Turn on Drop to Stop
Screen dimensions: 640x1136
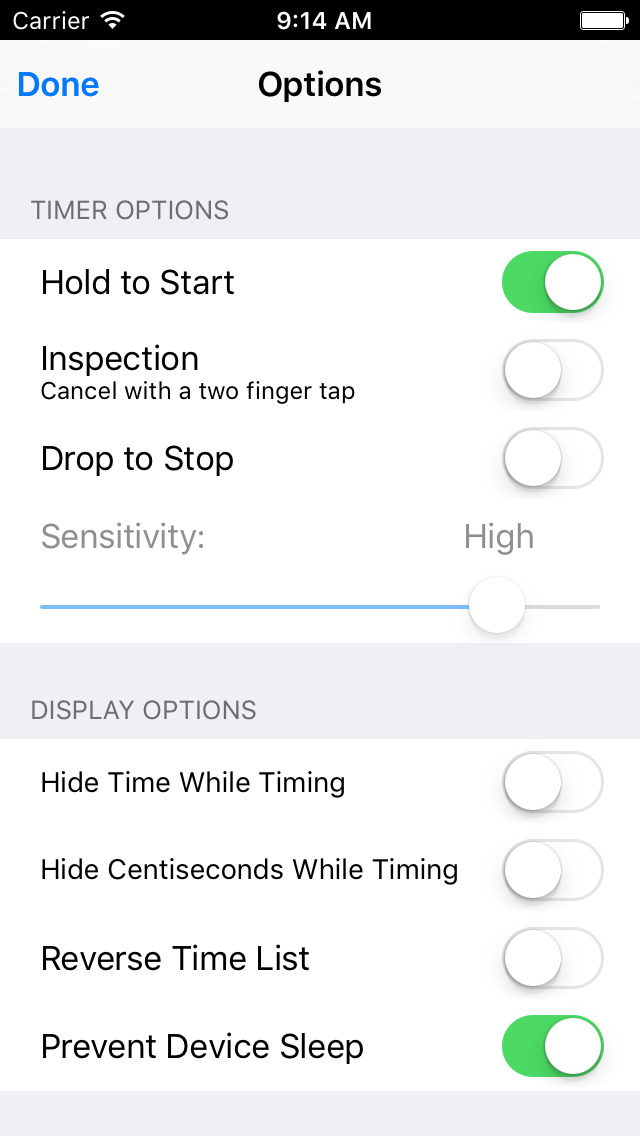552,459
